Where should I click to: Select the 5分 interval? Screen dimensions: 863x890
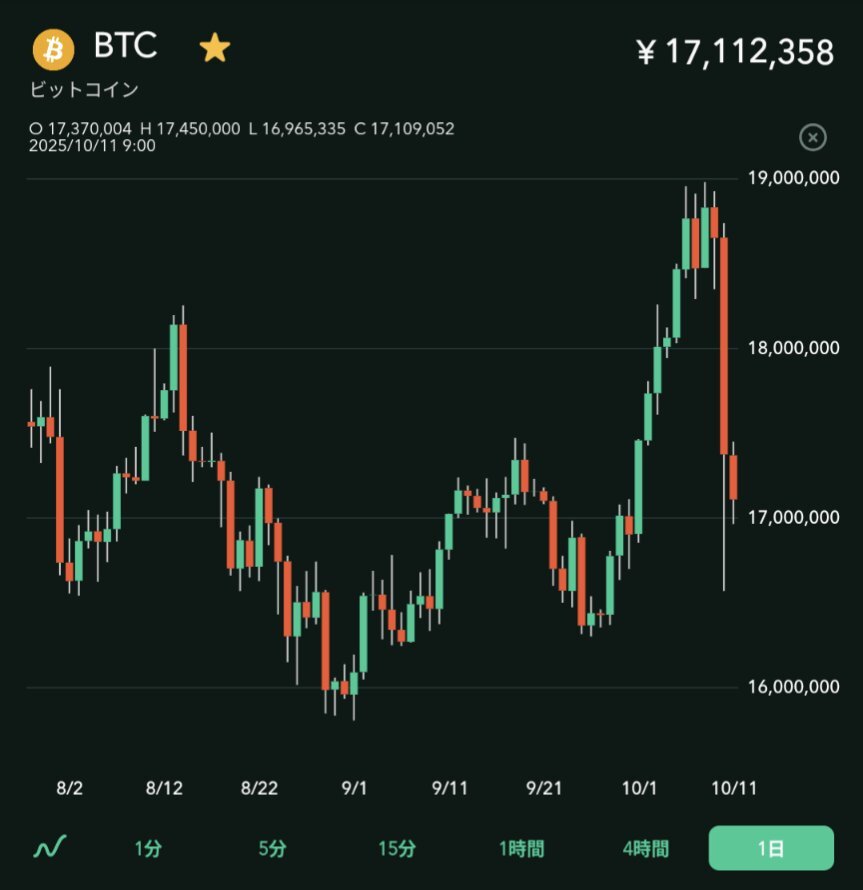[x=272, y=849]
